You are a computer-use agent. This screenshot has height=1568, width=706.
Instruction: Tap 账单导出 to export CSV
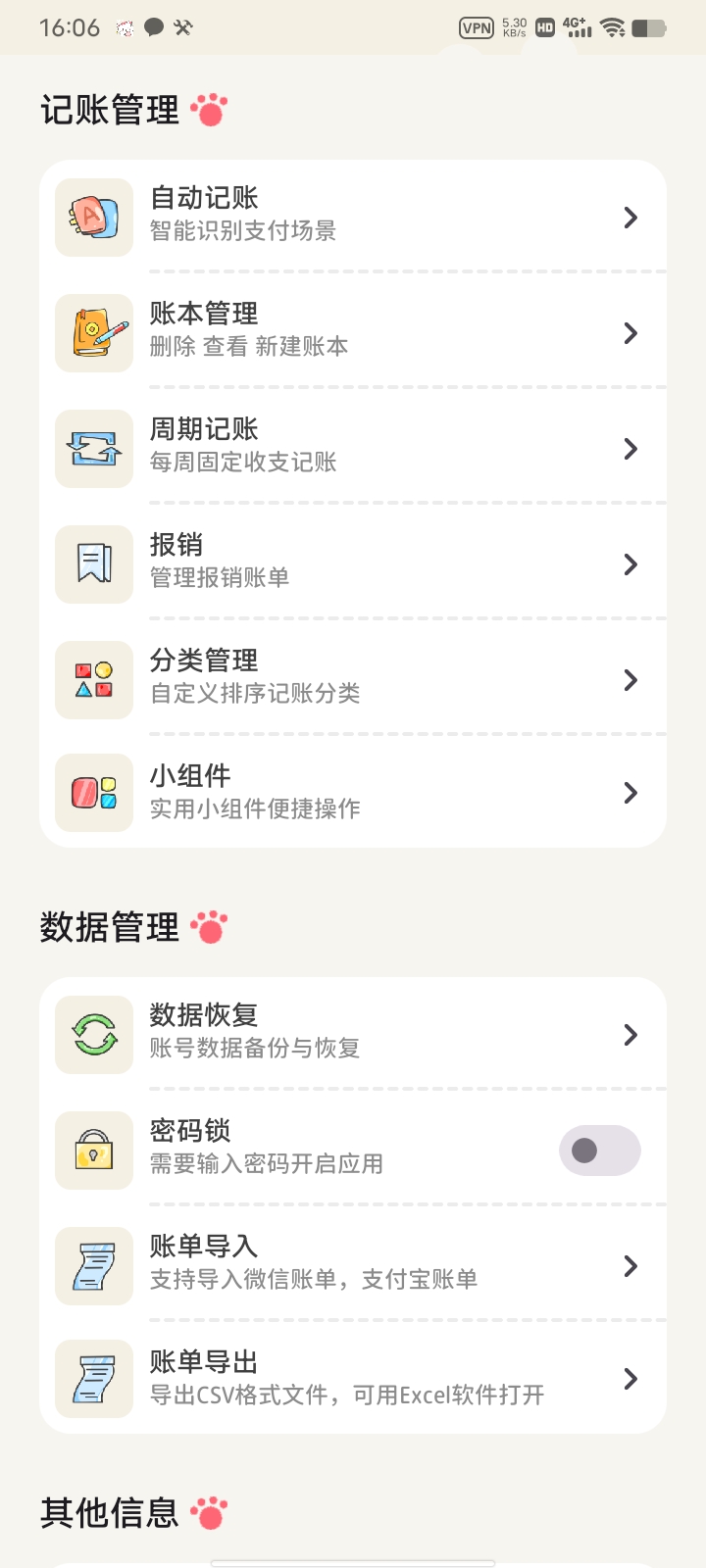(x=353, y=1379)
